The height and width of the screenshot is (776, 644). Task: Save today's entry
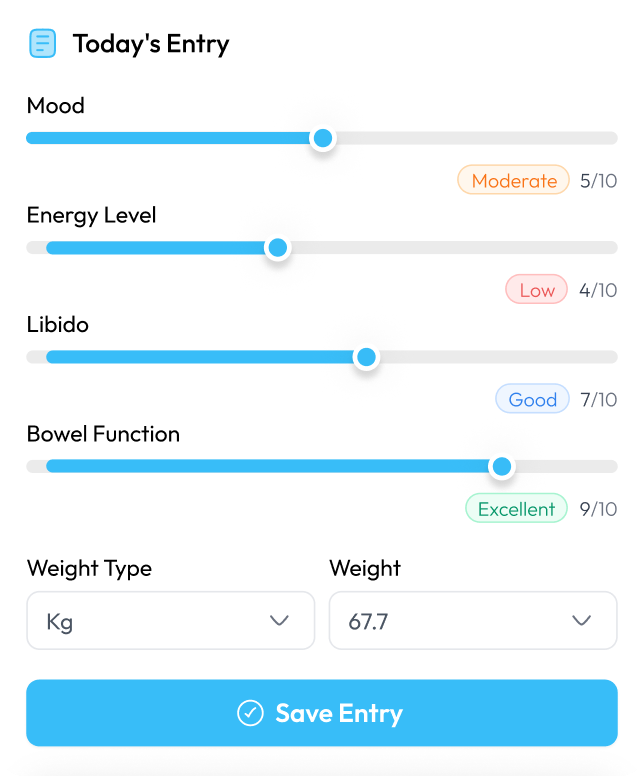[322, 713]
